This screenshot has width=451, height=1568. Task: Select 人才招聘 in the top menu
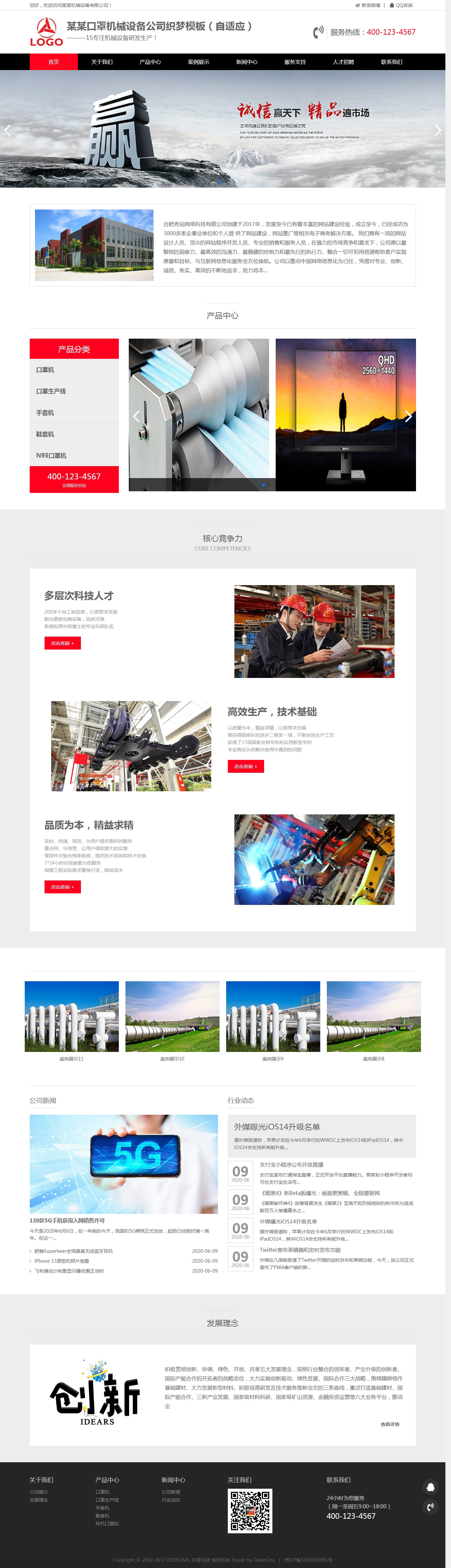point(343,61)
